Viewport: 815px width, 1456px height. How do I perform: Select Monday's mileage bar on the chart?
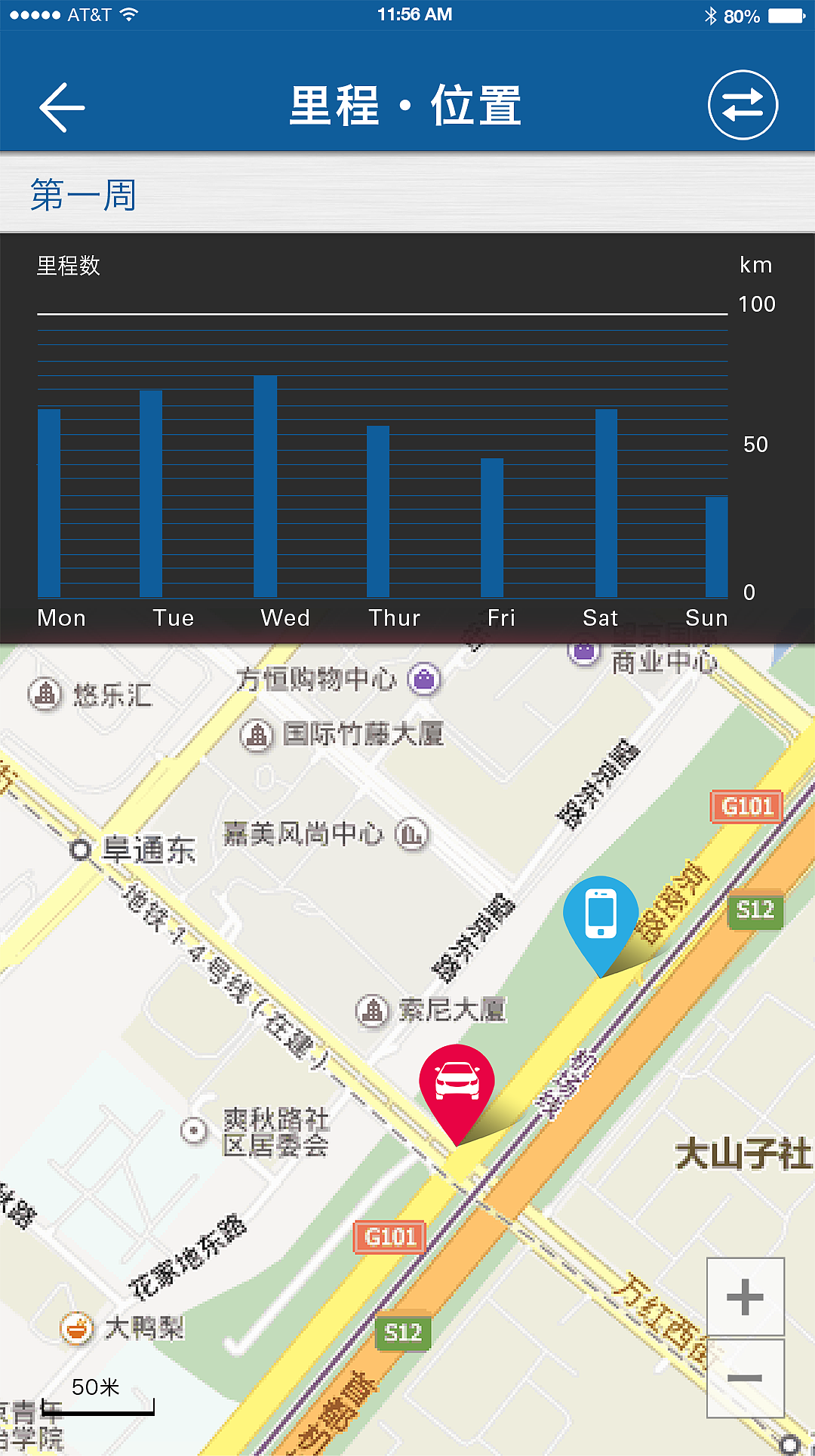pyautogui.click(x=50, y=502)
